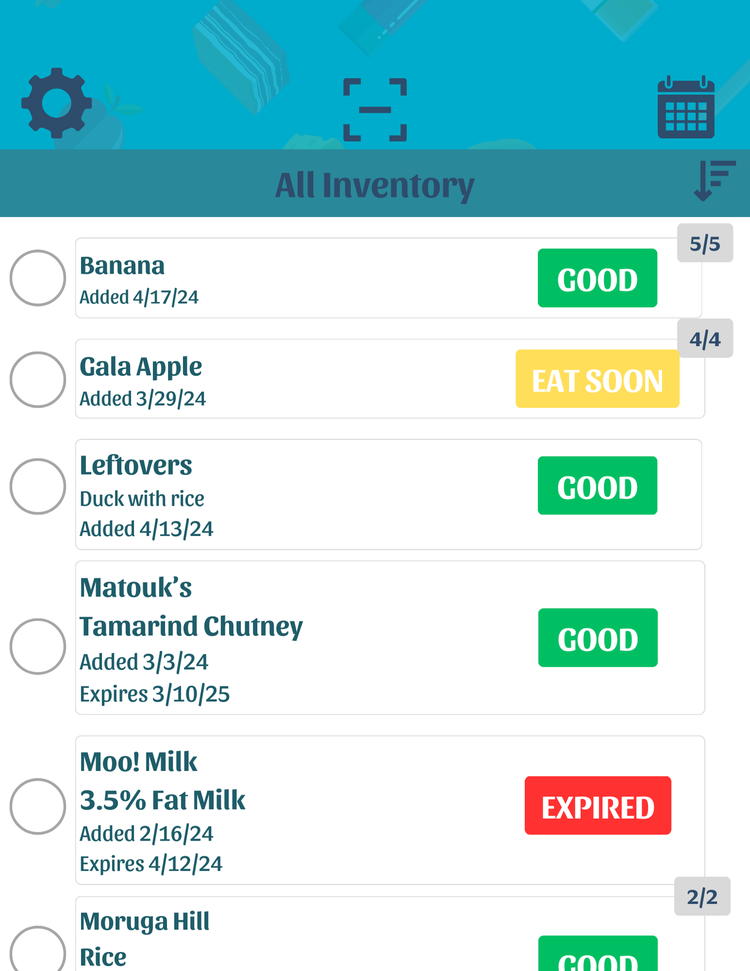Screen dimensions: 750x971
Task: Open the Banana inventory card
Action: tap(300, 279)
